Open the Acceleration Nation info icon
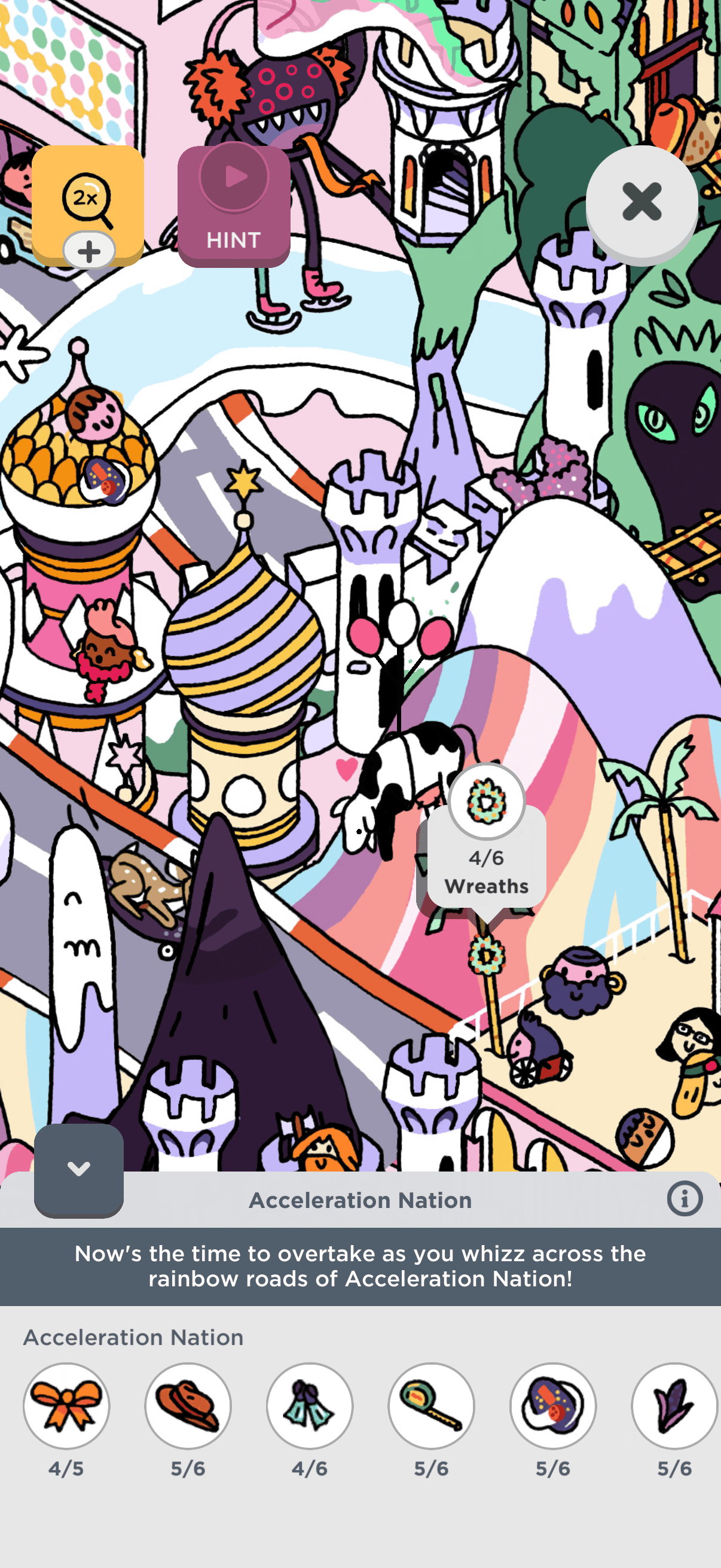The width and height of the screenshot is (721, 1568). point(685,1199)
